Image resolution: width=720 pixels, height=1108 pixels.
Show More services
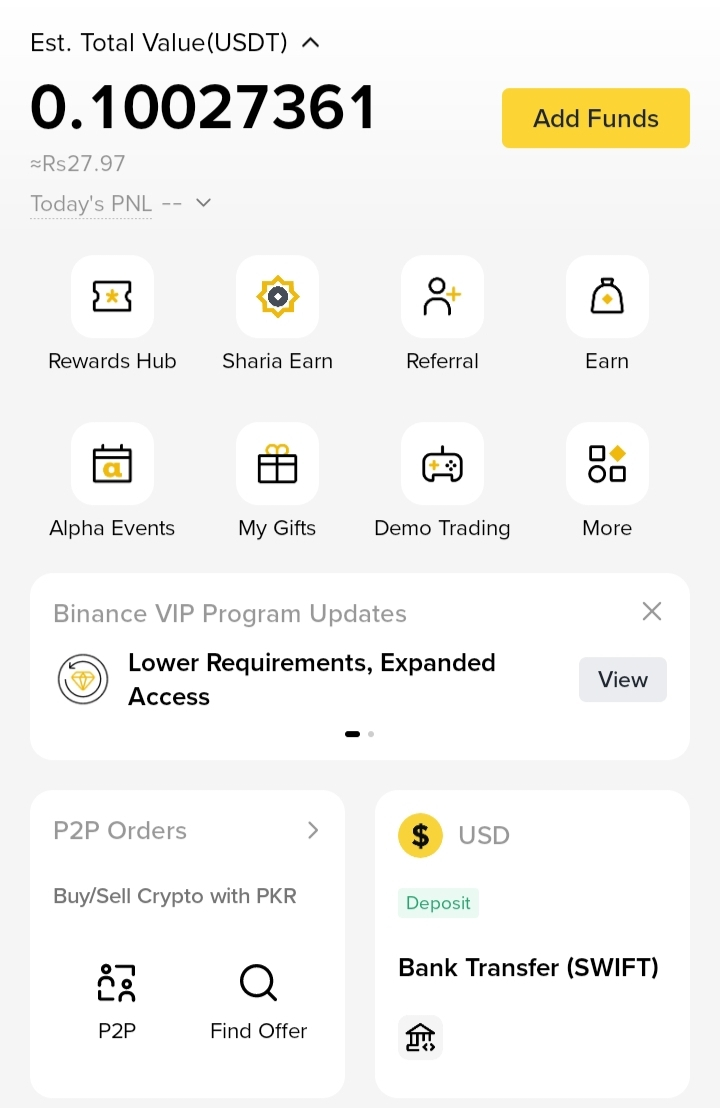tap(607, 464)
